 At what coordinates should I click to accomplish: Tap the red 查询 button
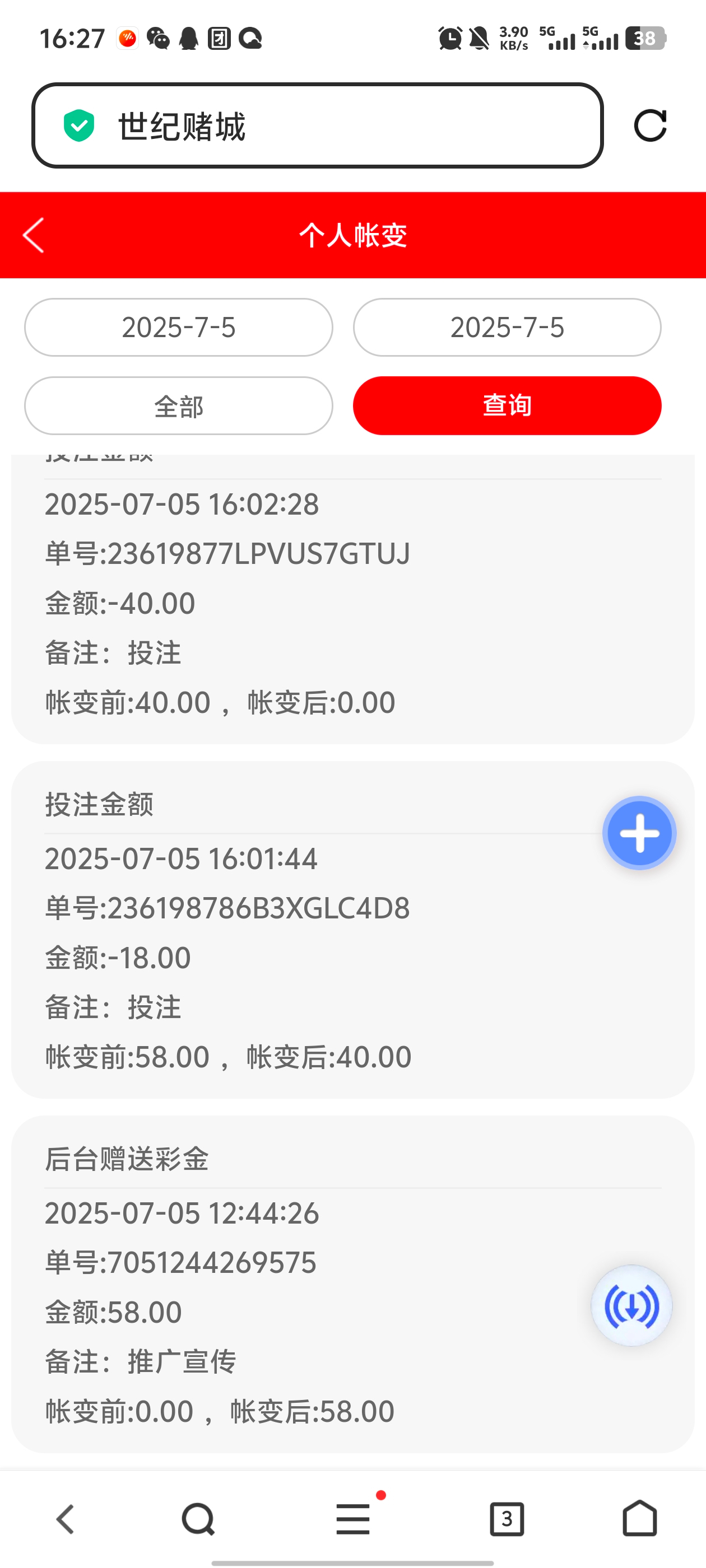point(507,406)
